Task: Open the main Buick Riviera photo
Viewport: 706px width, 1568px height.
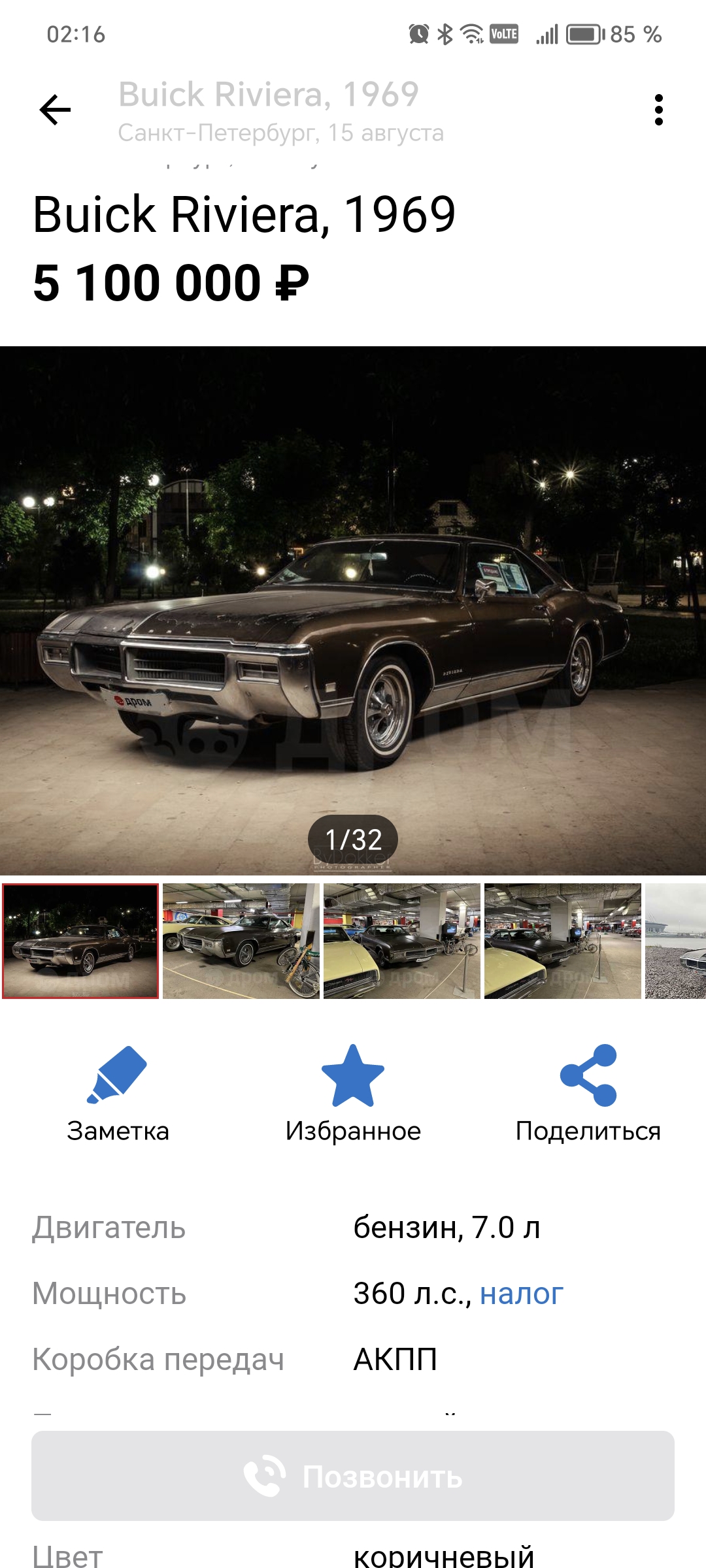Action: coord(353,610)
